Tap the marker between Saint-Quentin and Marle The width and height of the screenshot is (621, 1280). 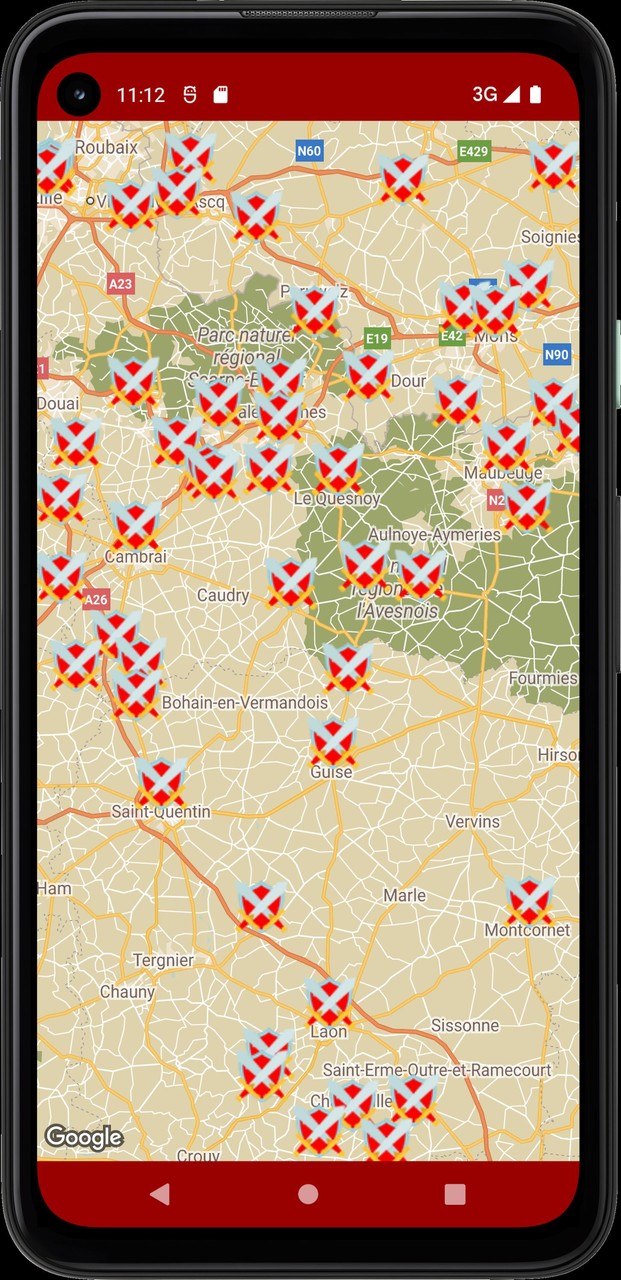click(x=262, y=906)
